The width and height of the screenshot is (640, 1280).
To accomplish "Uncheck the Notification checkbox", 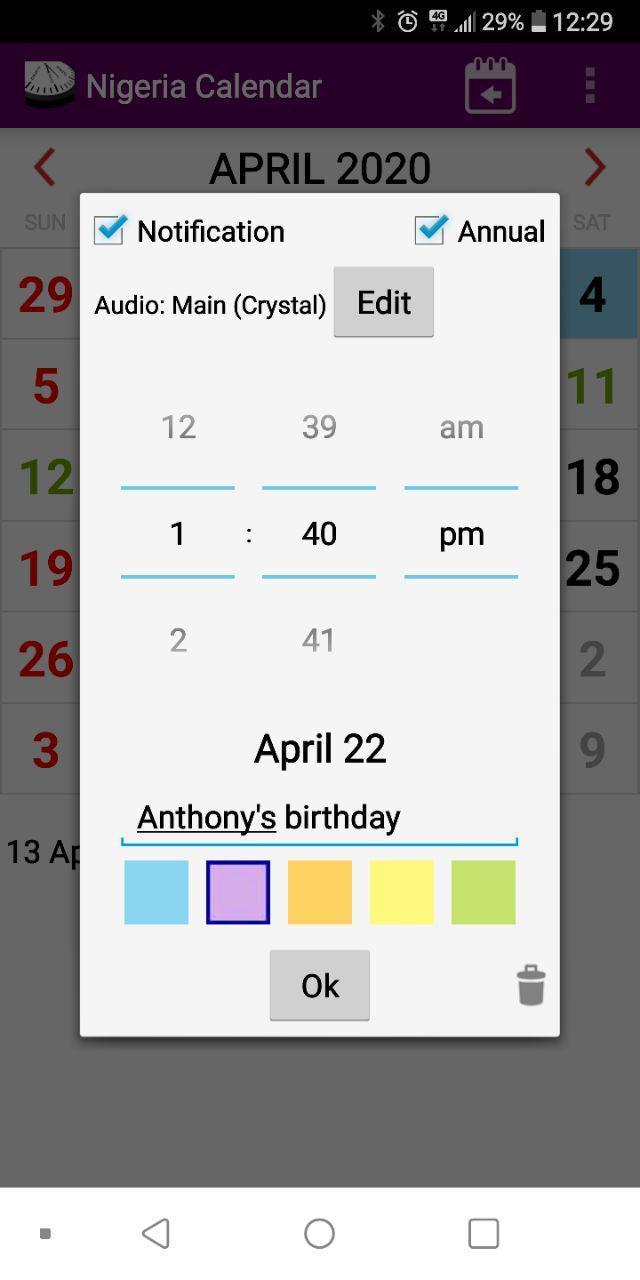I will pos(109,230).
